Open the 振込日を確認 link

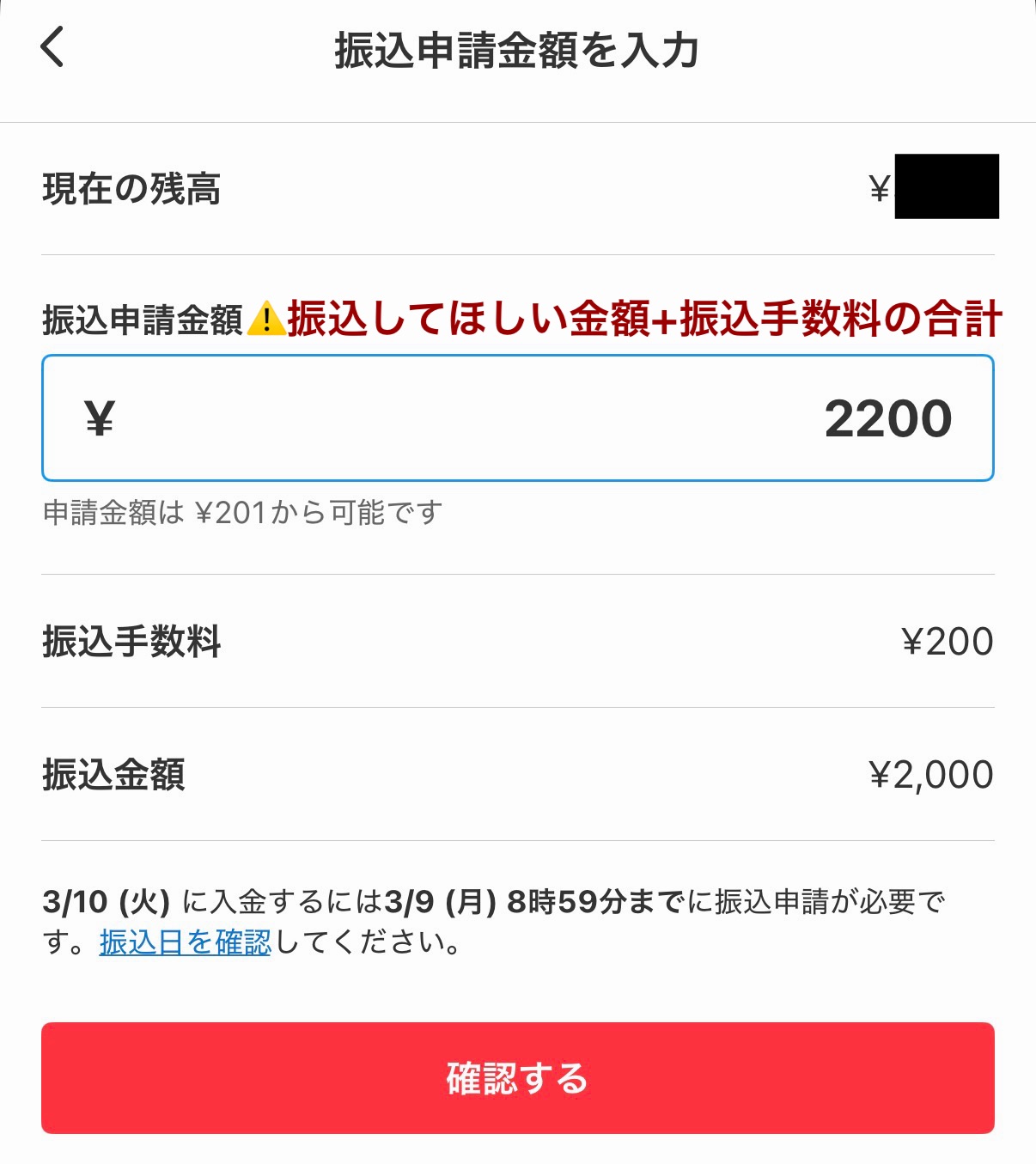[x=185, y=942]
